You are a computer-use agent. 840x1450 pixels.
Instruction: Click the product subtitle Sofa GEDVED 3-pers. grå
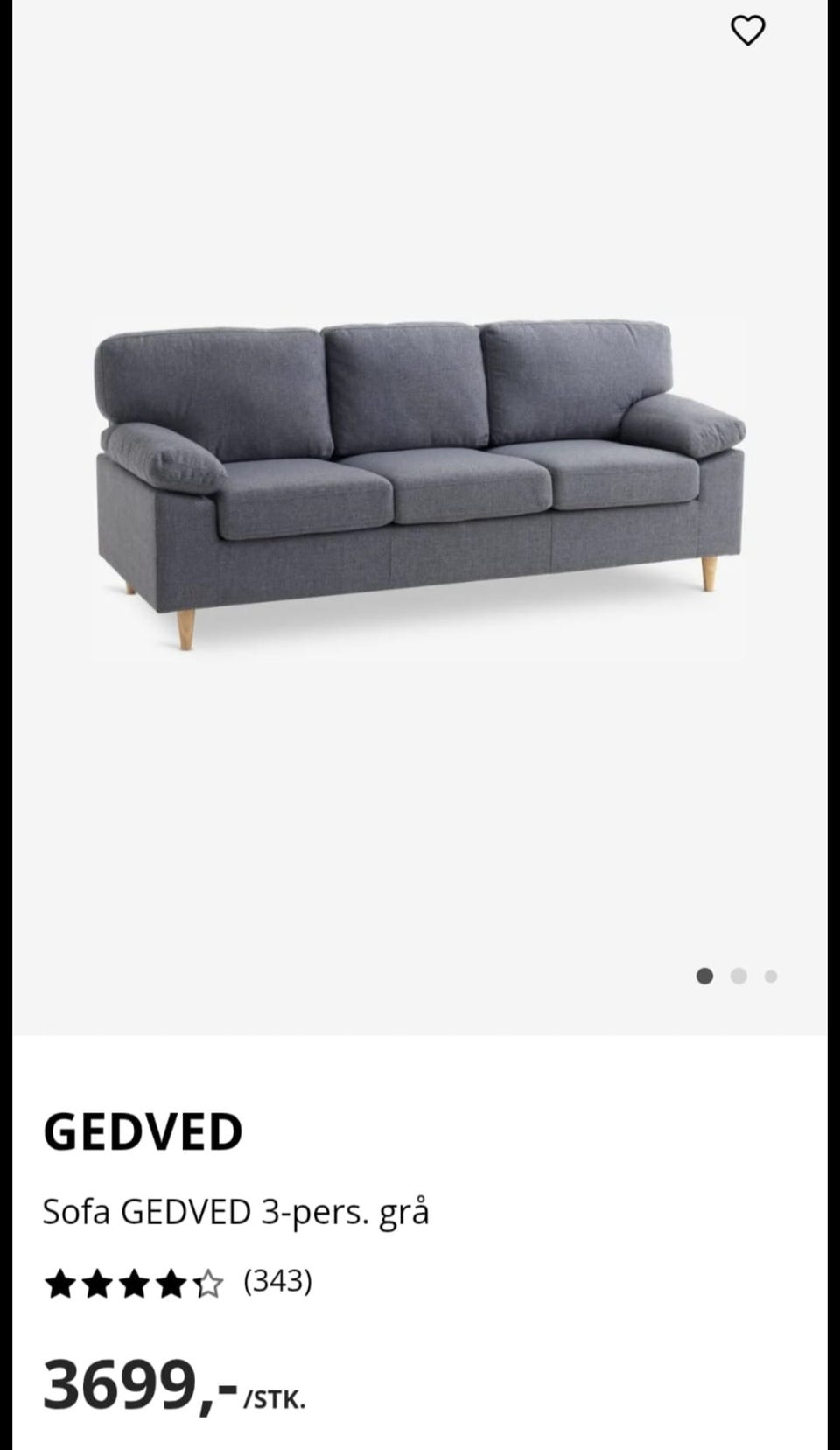(x=236, y=1211)
